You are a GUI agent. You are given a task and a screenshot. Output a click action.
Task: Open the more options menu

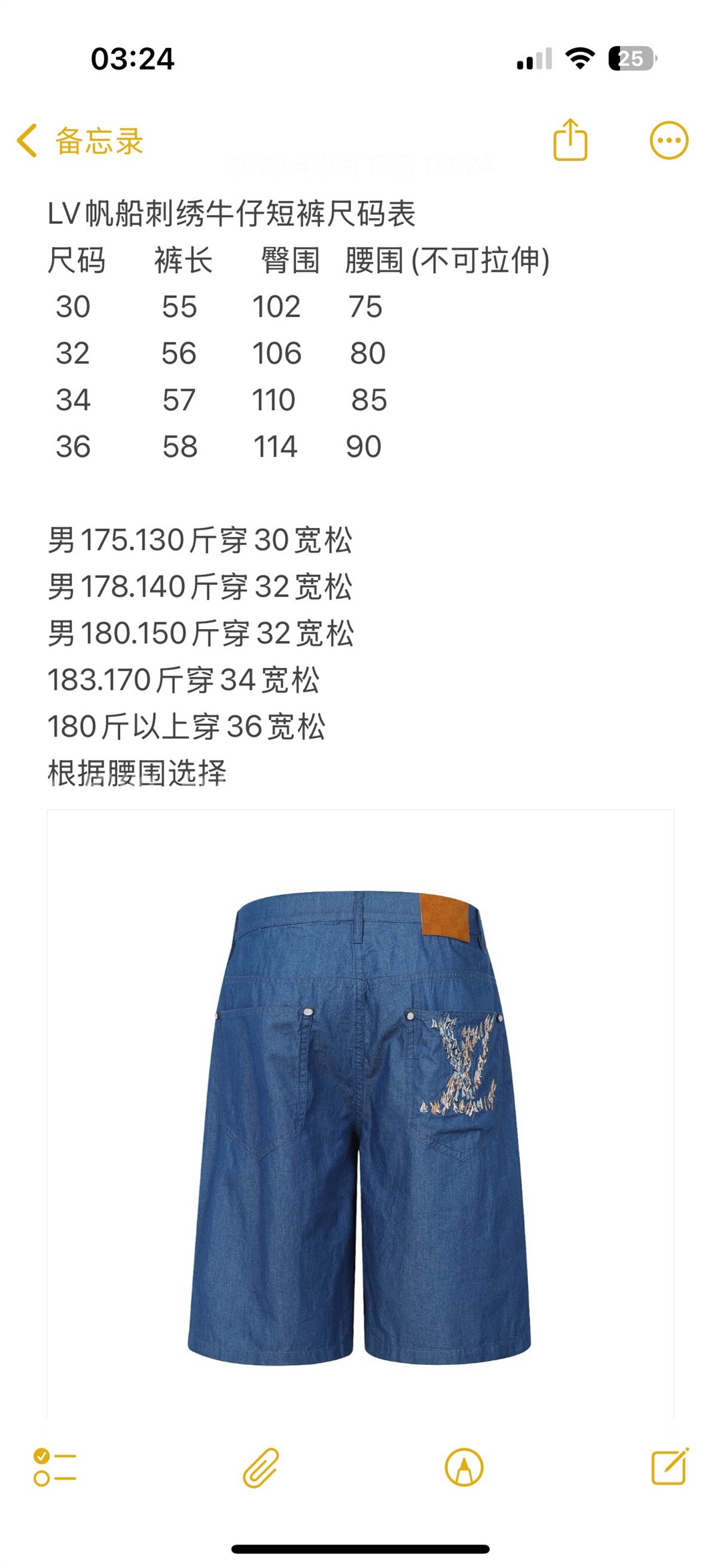tap(669, 141)
